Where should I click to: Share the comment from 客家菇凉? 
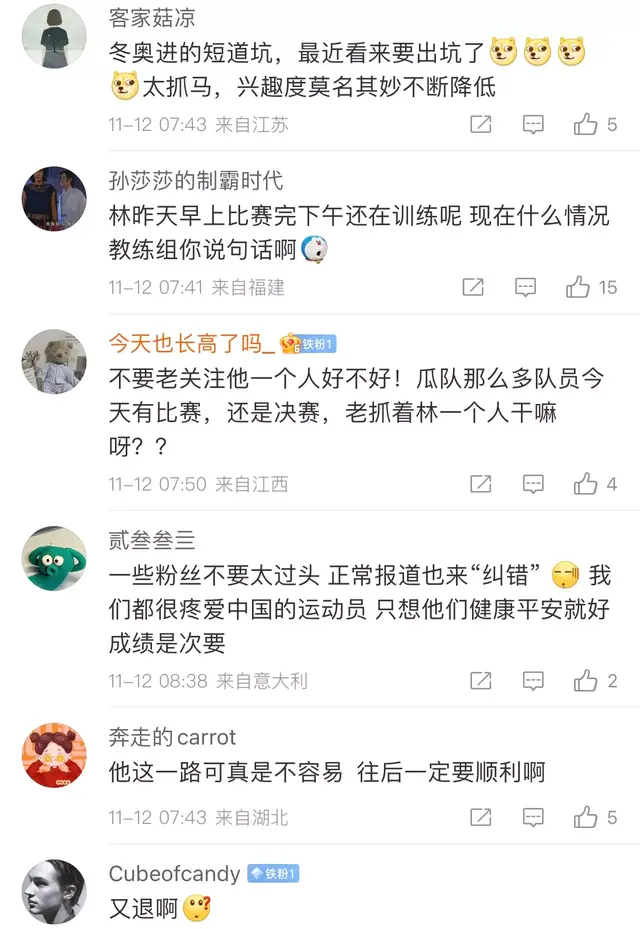[481, 125]
